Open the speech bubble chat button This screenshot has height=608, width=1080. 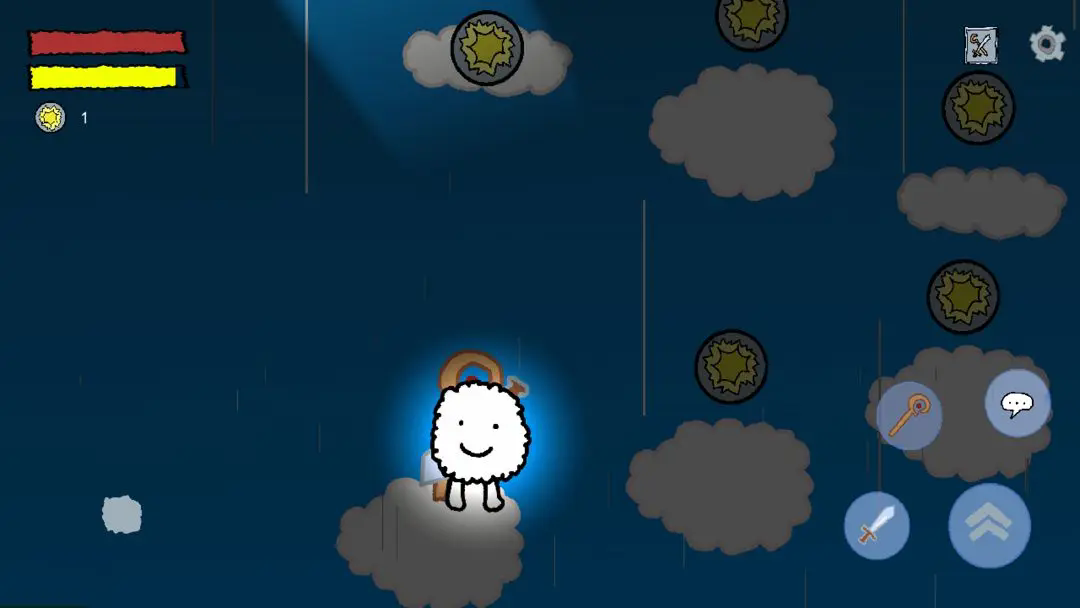coord(1017,404)
